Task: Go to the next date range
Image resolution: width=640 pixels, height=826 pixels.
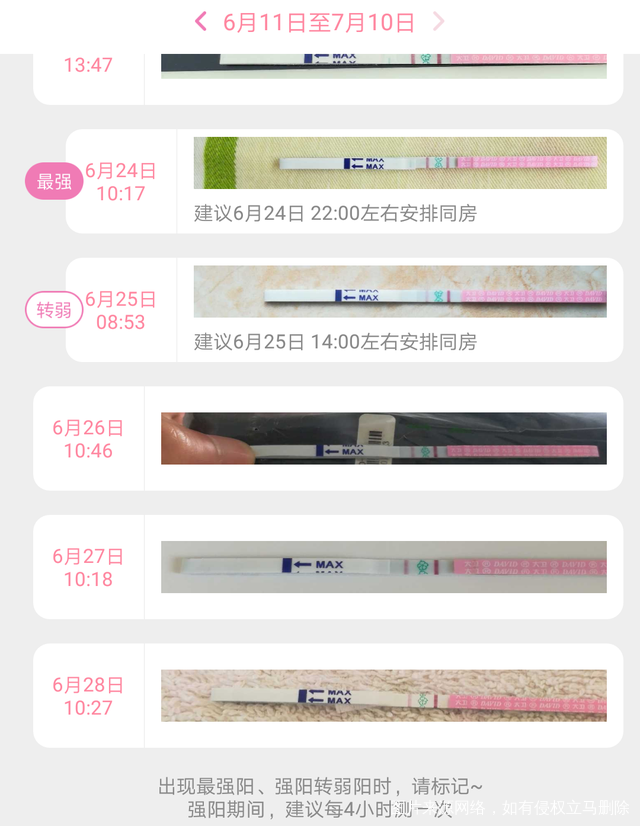Action: coord(438,21)
